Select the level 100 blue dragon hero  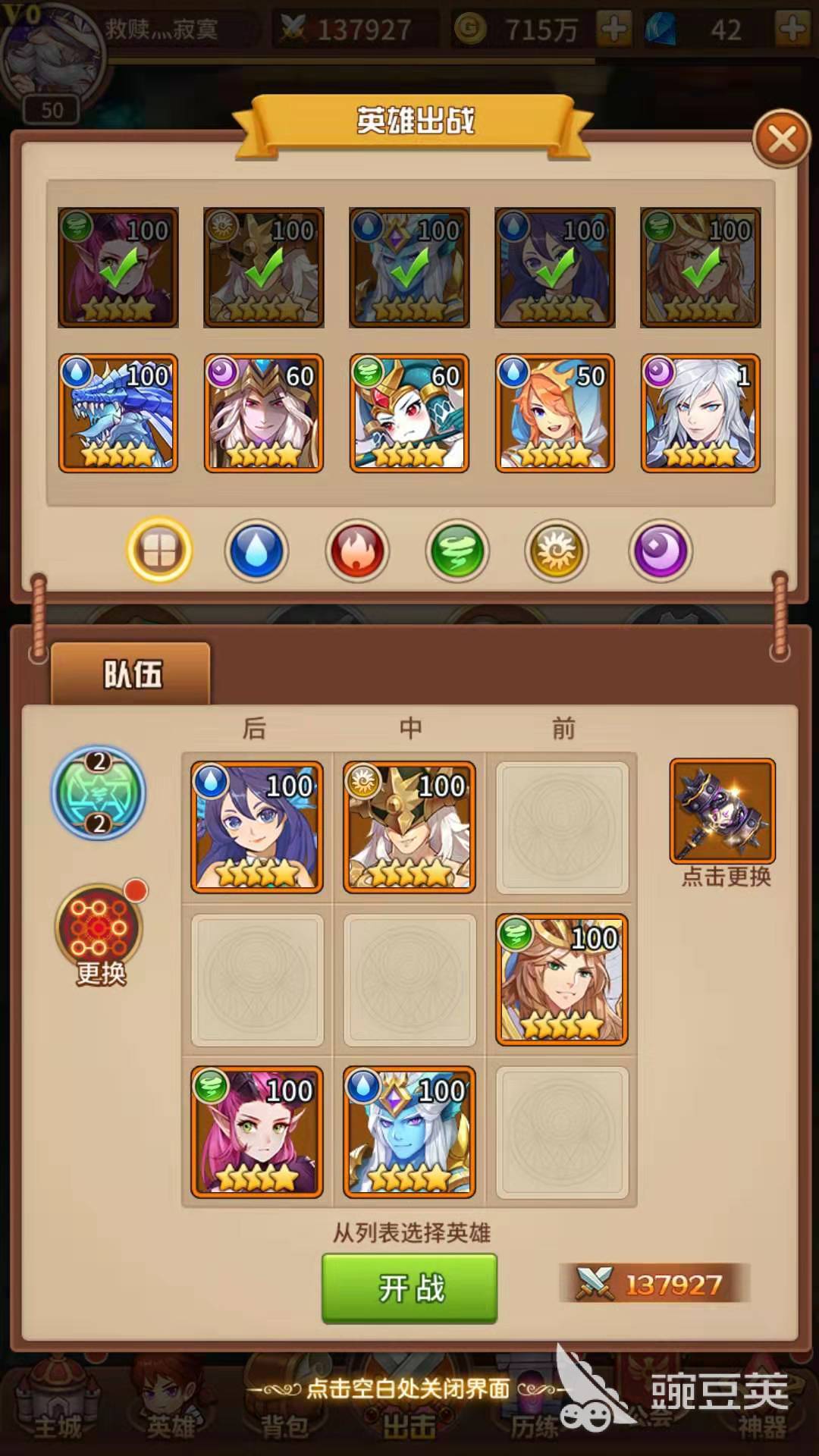point(118,413)
